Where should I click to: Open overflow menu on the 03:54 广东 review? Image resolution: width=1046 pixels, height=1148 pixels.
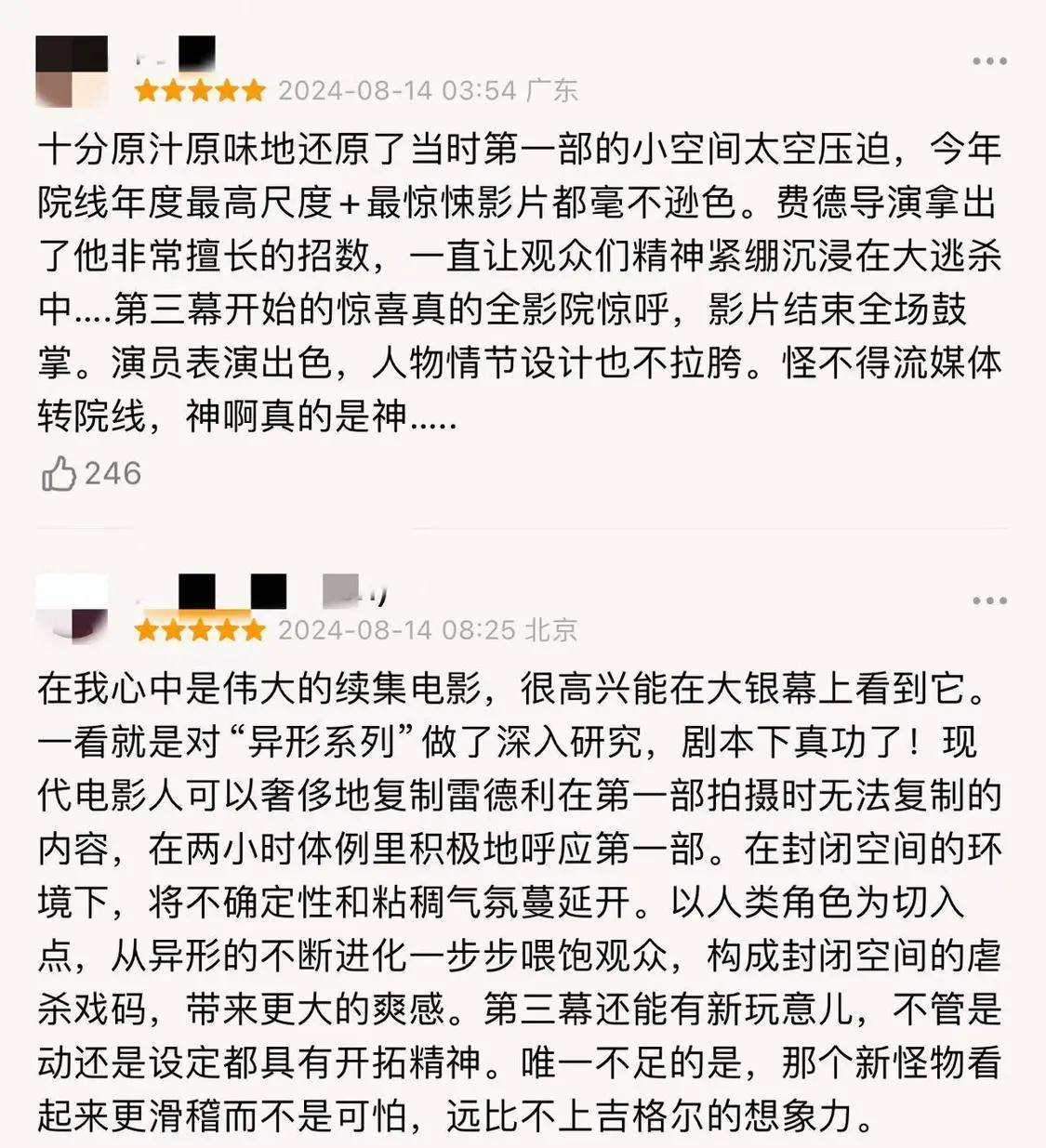point(989,61)
